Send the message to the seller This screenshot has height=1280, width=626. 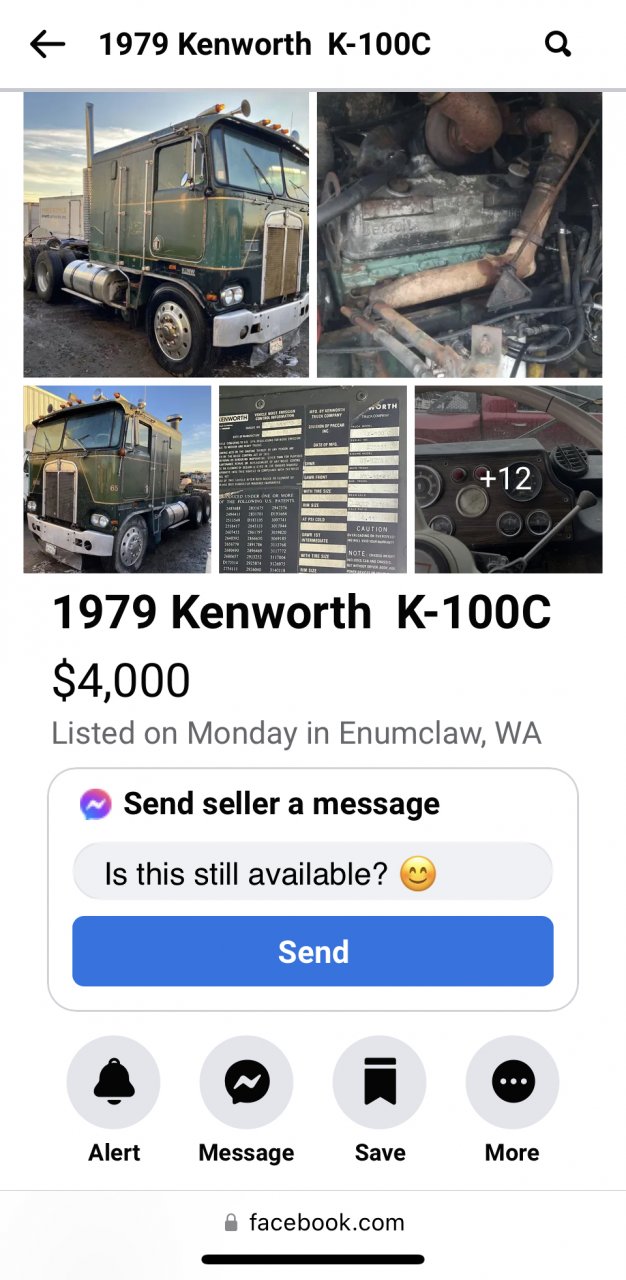[x=312, y=952]
